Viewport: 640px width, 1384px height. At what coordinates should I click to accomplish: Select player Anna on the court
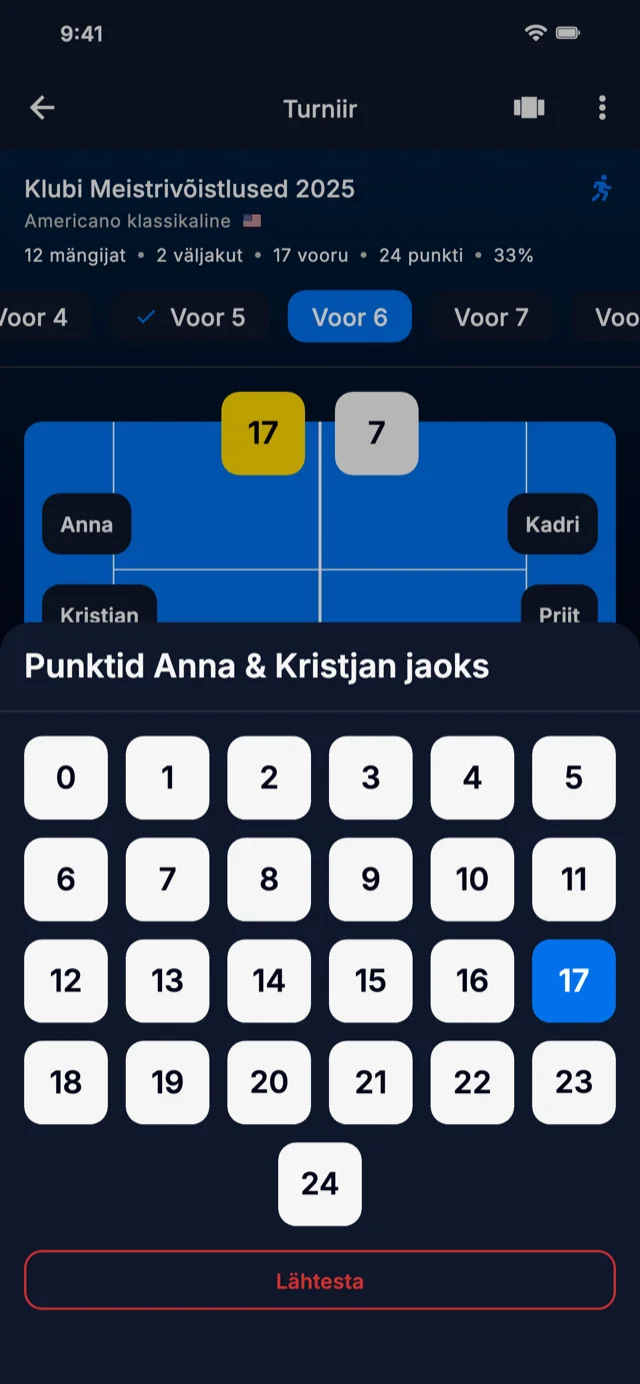pos(87,524)
